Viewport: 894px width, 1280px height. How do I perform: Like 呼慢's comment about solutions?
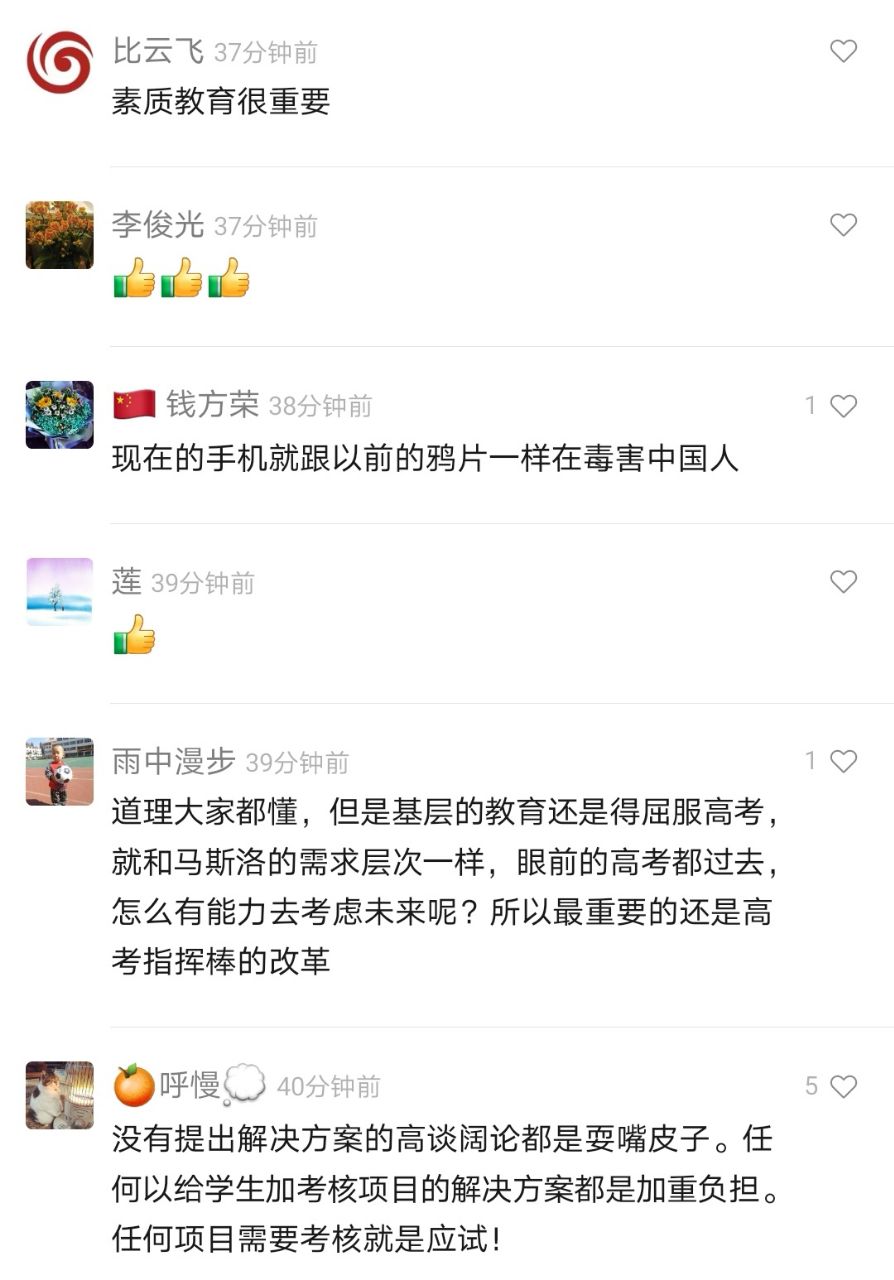843,1086
